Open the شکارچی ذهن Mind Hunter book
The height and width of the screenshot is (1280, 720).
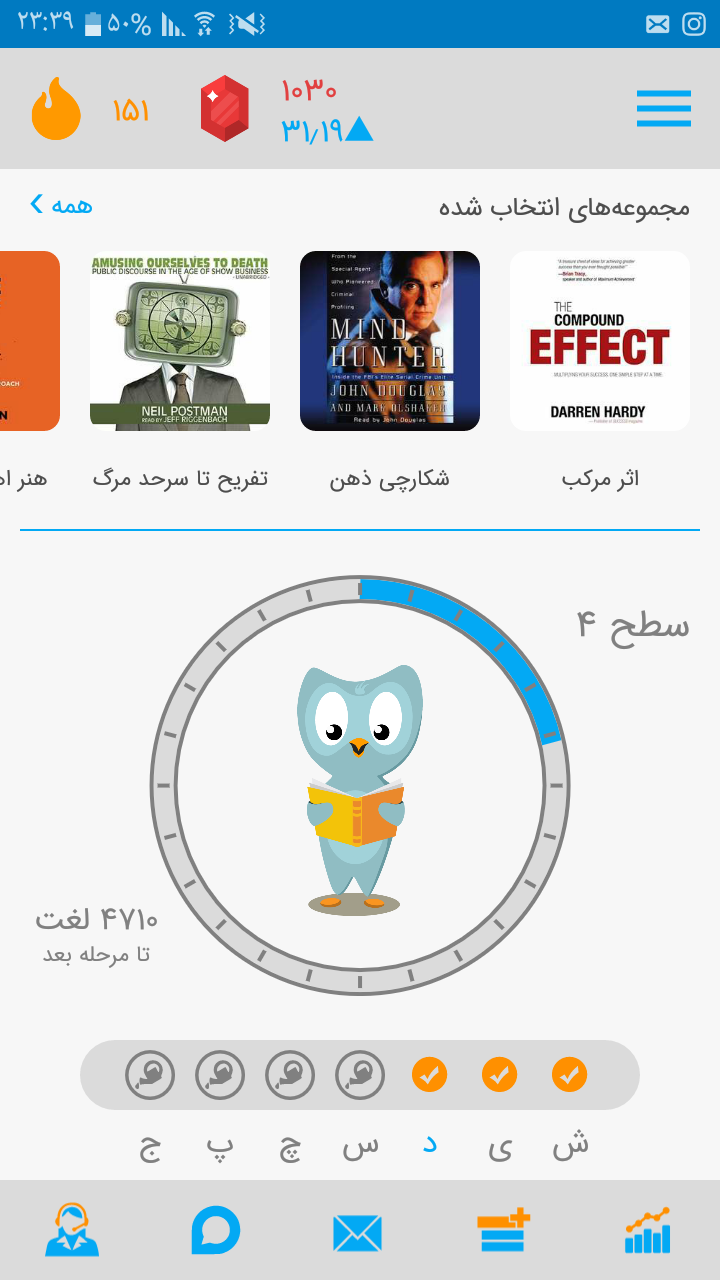pyautogui.click(x=390, y=341)
